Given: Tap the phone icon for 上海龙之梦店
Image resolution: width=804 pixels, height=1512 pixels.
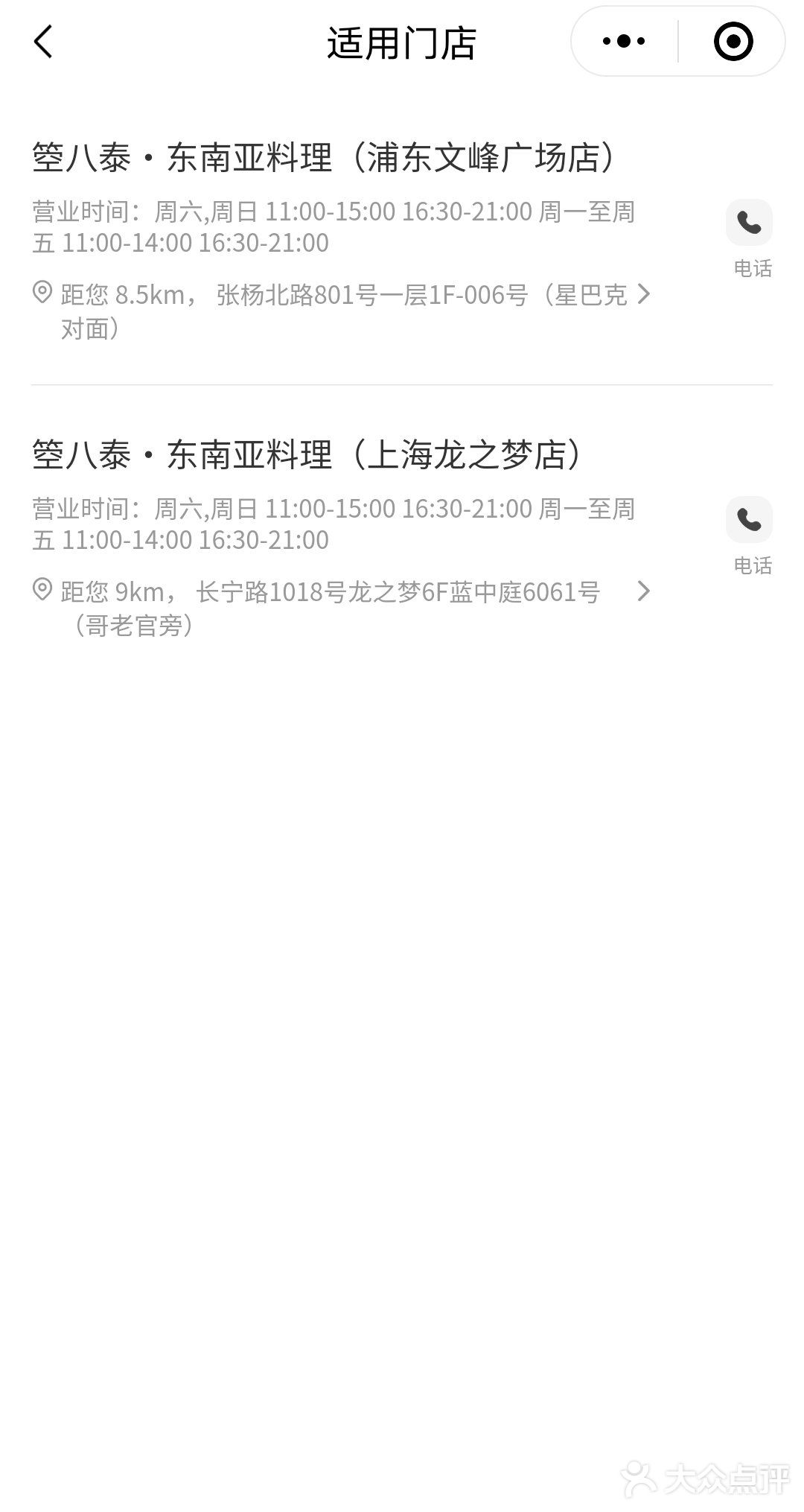Looking at the screenshot, I should 748,520.
